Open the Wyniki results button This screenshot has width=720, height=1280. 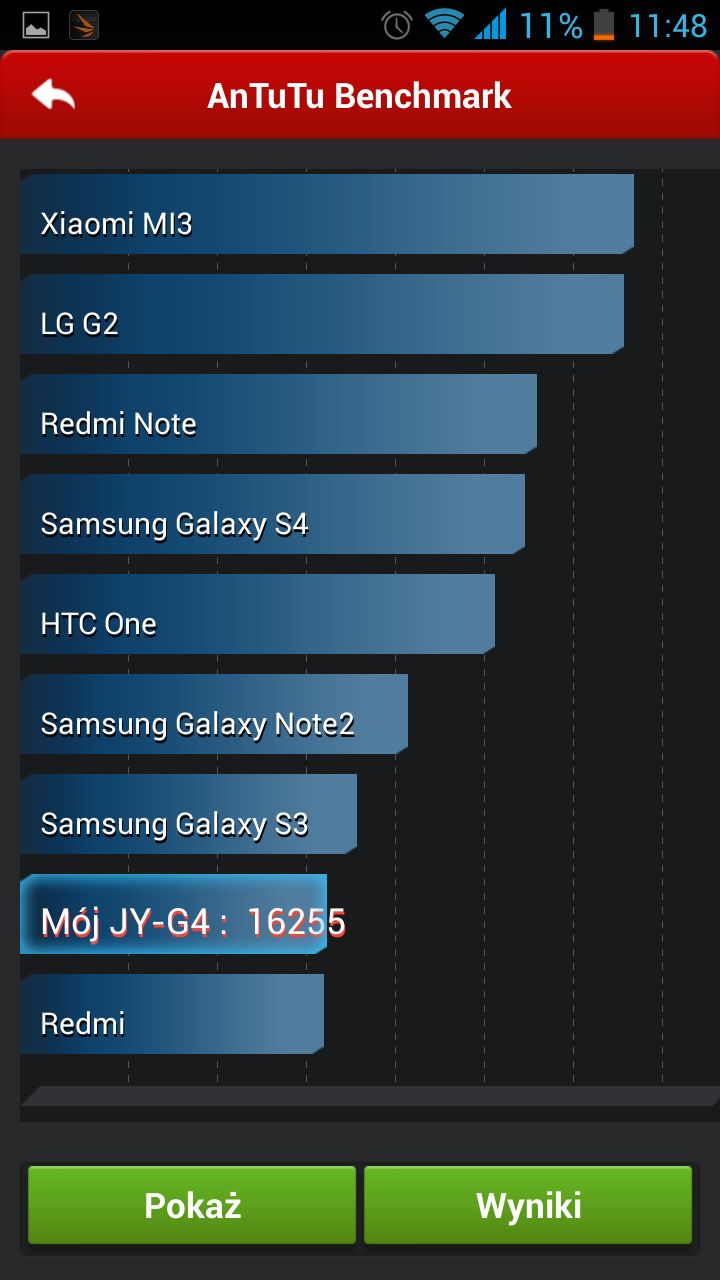coord(528,1205)
